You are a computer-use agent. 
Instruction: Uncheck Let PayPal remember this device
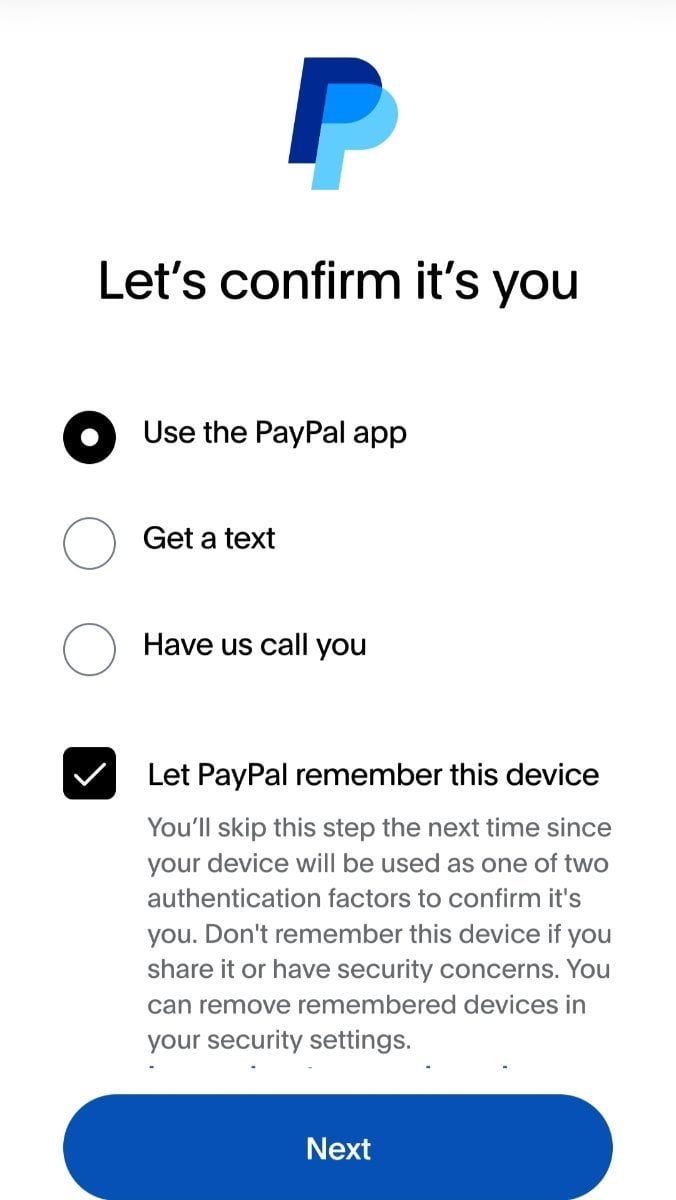(89, 773)
